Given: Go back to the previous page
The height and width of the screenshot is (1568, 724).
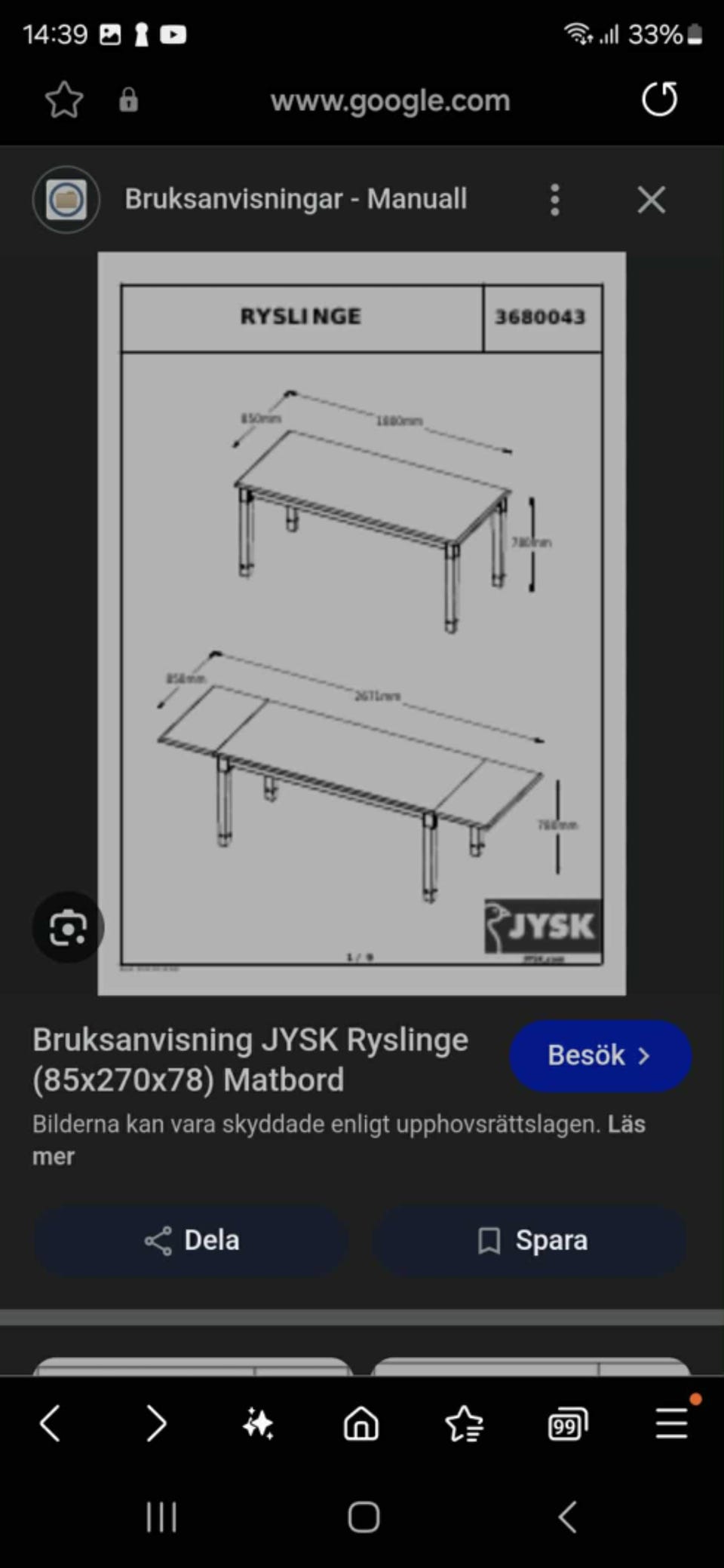Looking at the screenshot, I should click(x=50, y=1423).
